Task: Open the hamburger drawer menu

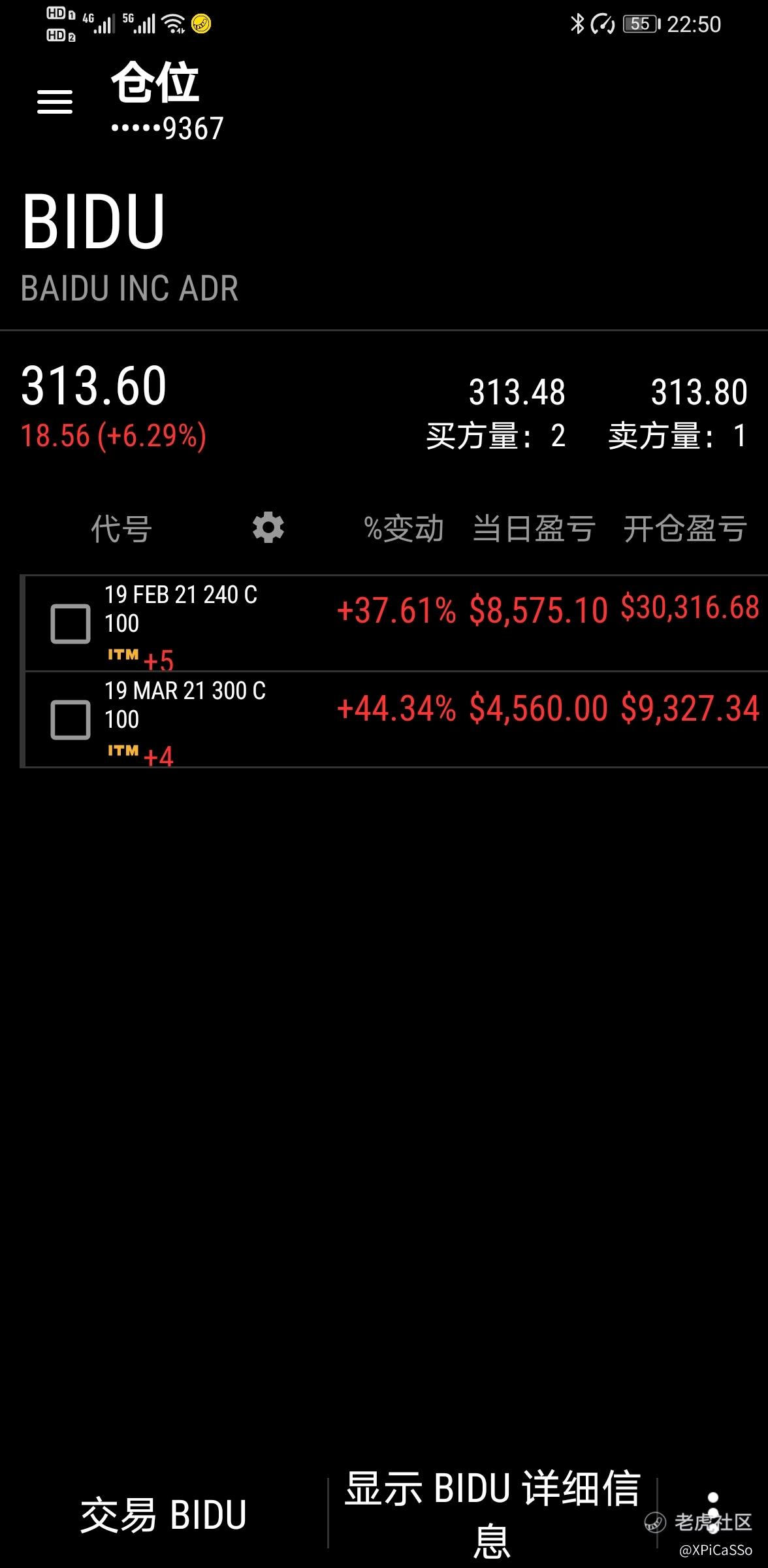Action: 55,102
